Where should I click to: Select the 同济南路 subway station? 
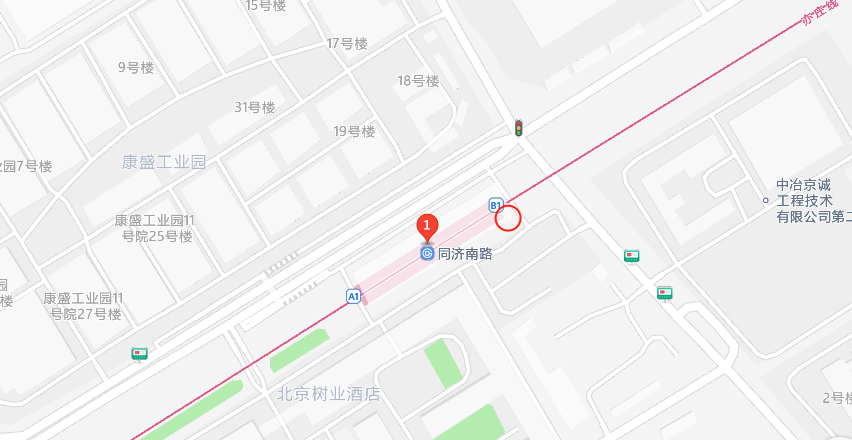[x=427, y=254]
